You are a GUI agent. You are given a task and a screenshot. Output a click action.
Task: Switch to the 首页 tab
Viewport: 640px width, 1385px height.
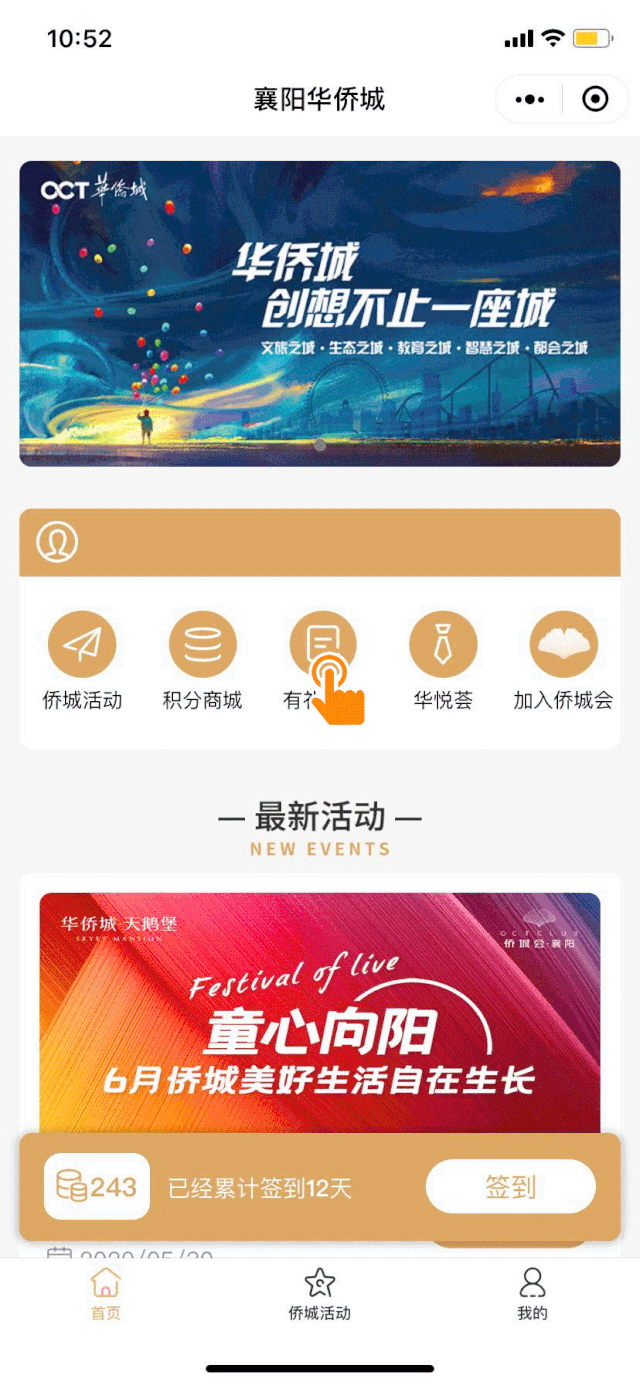[106, 1294]
